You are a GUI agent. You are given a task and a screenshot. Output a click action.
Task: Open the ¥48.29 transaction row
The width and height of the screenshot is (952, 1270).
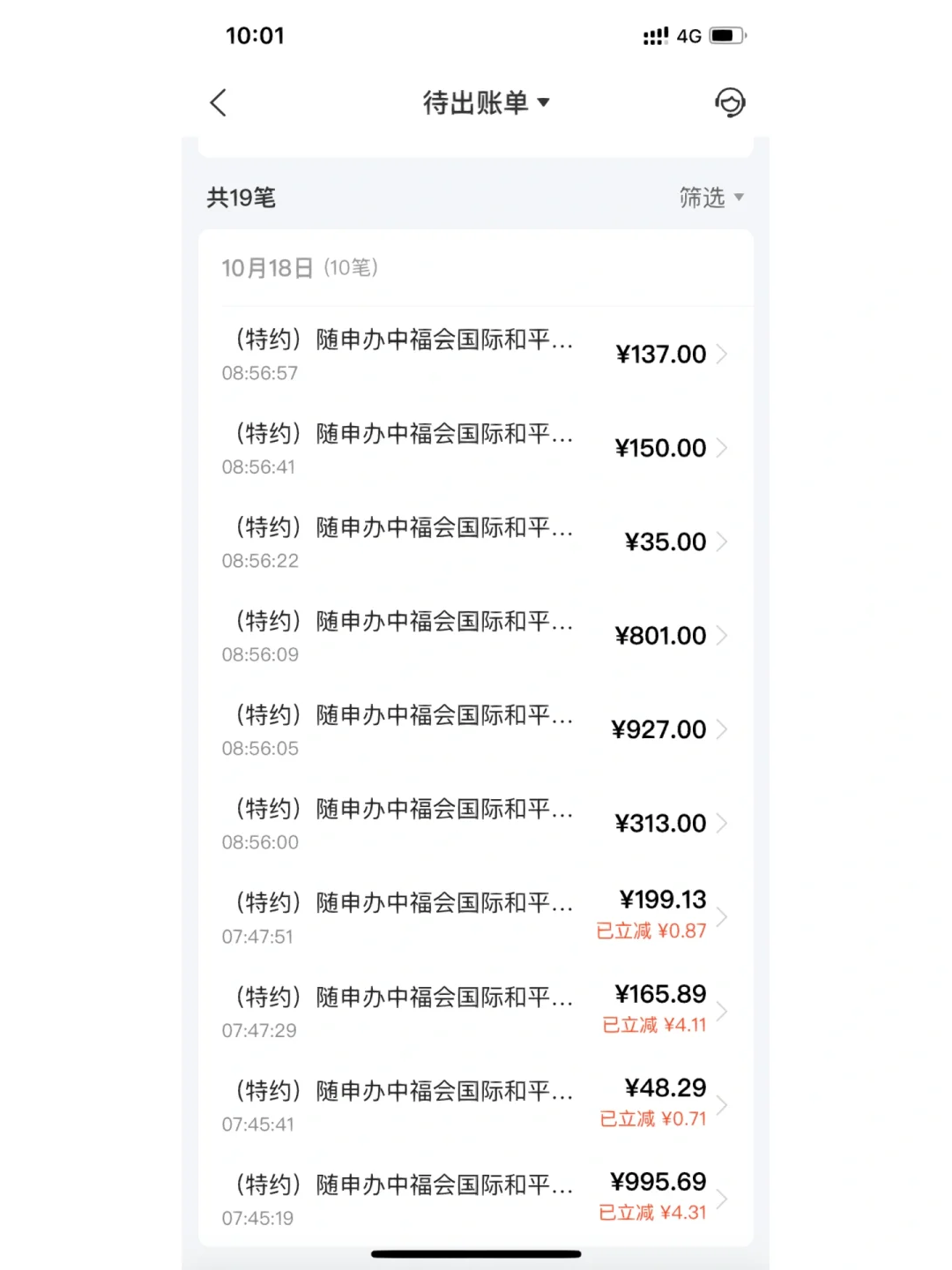[x=476, y=1105]
